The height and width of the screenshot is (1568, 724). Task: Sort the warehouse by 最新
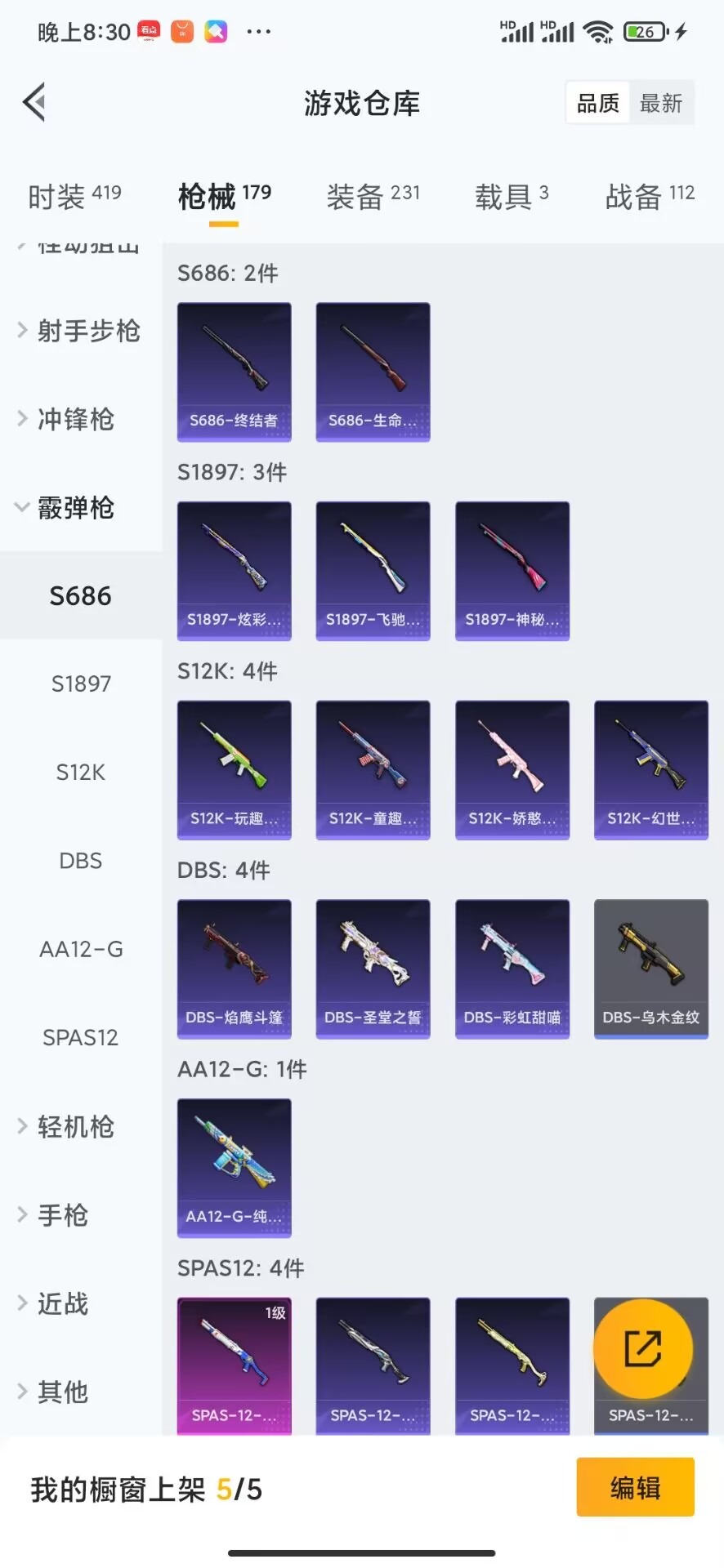[x=661, y=103]
